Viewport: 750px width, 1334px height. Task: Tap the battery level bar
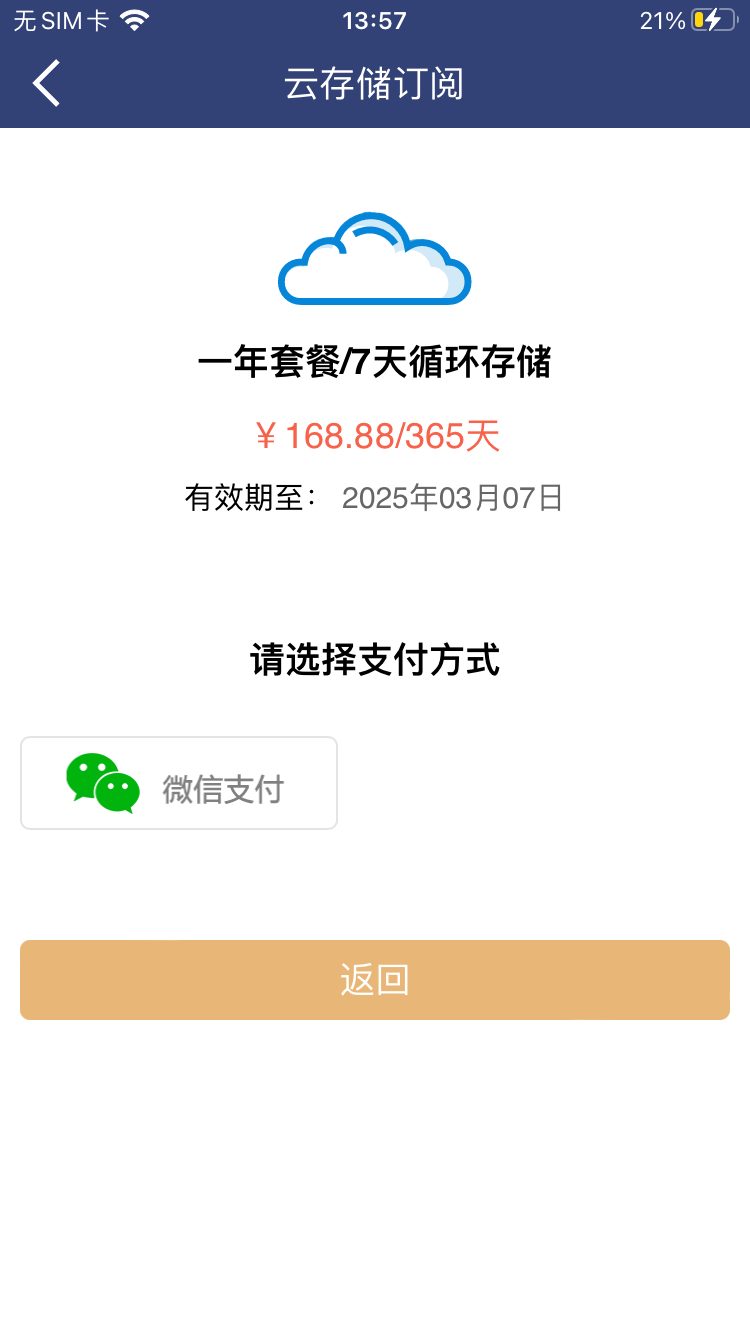tap(697, 18)
